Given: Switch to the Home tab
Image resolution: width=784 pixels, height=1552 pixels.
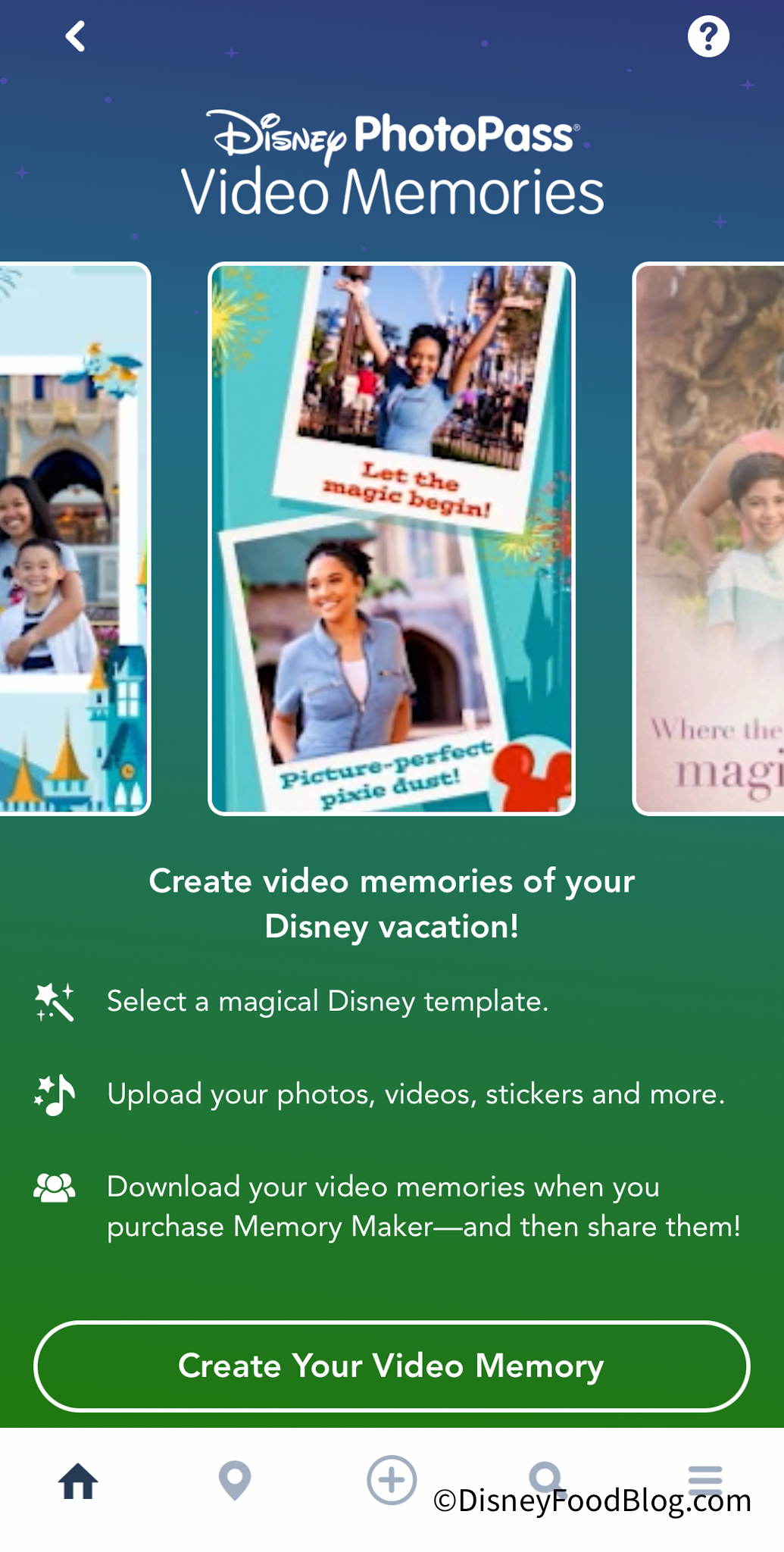Looking at the screenshot, I should coord(79,1480).
